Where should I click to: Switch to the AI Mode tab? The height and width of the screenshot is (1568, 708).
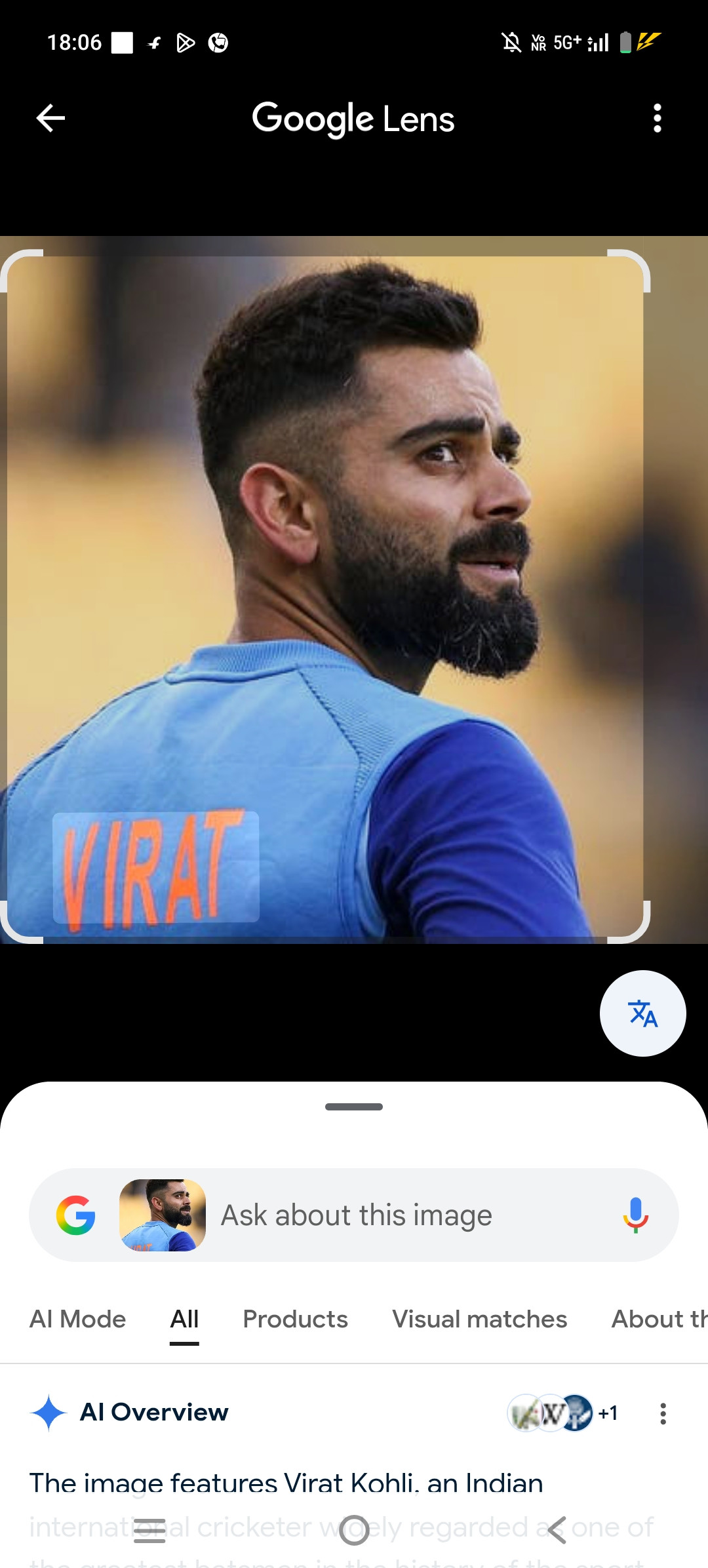pos(77,1319)
